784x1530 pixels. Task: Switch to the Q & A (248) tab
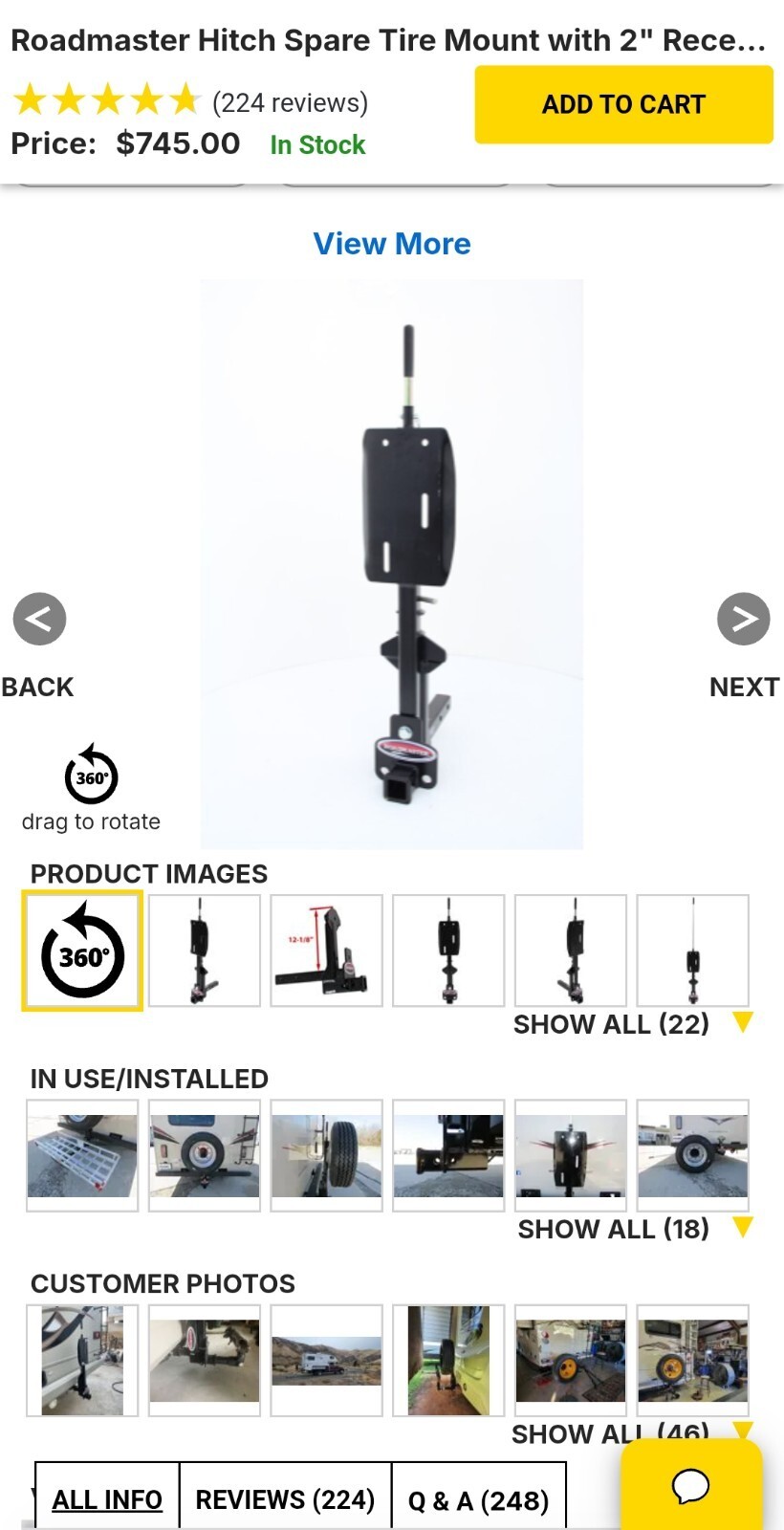coord(479,1500)
